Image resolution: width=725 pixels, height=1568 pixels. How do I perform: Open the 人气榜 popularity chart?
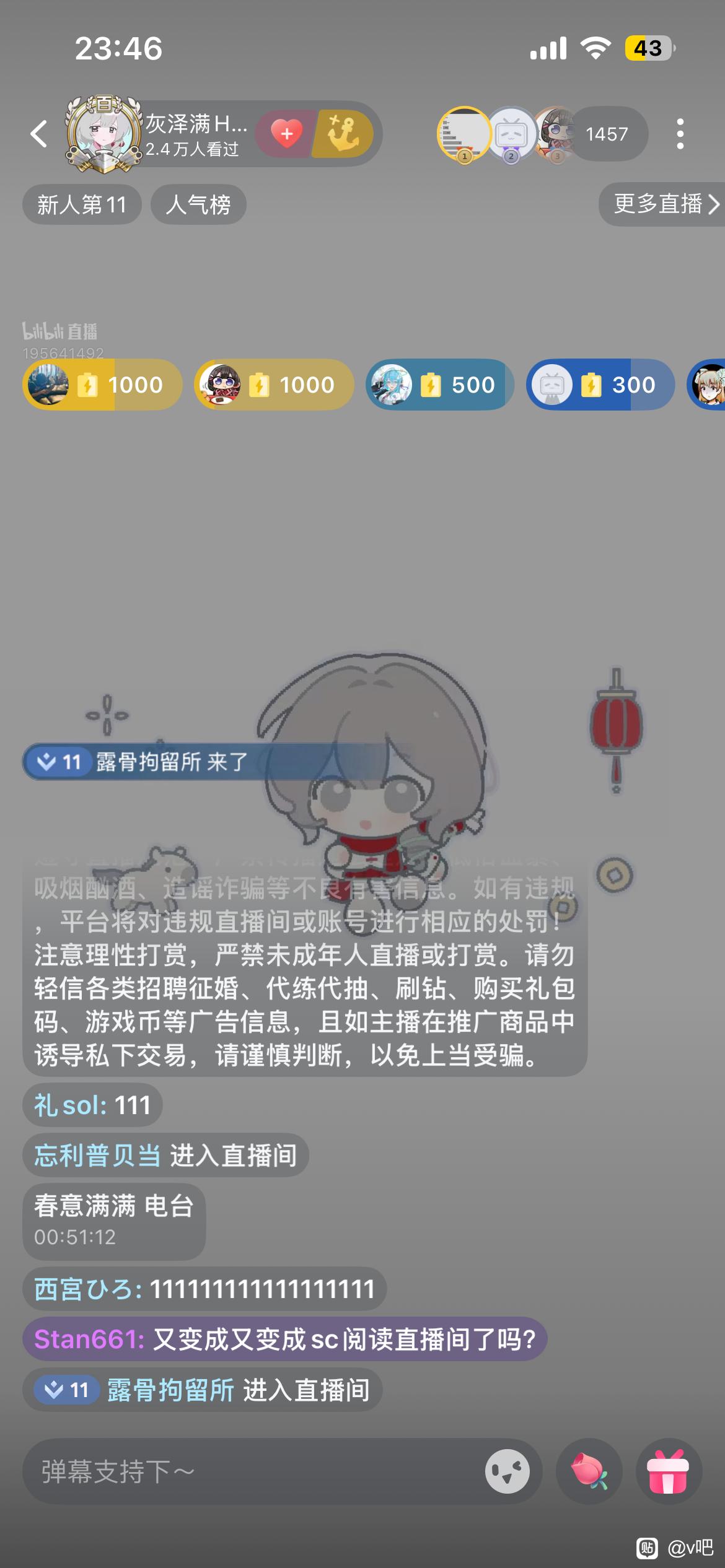pyautogui.click(x=198, y=204)
